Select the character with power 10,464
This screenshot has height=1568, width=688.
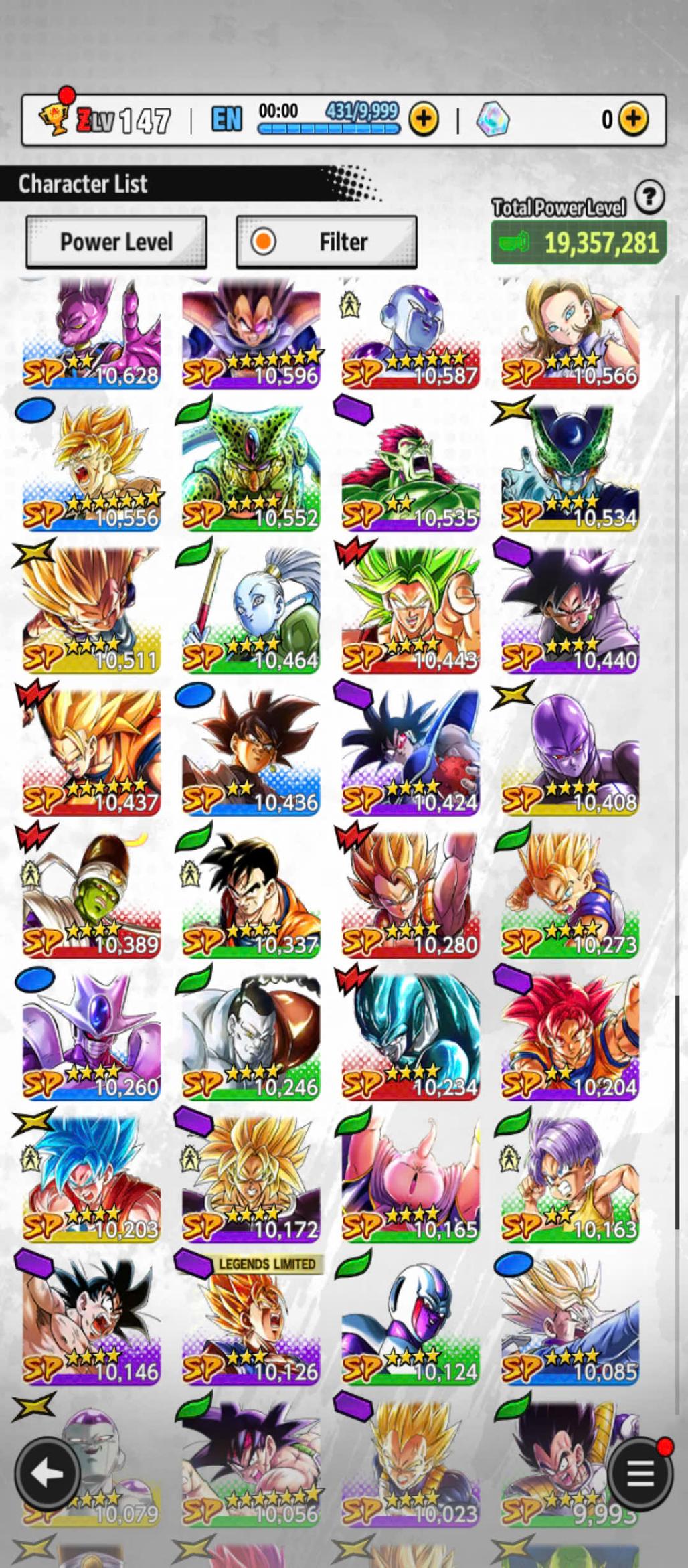pyautogui.click(x=251, y=611)
